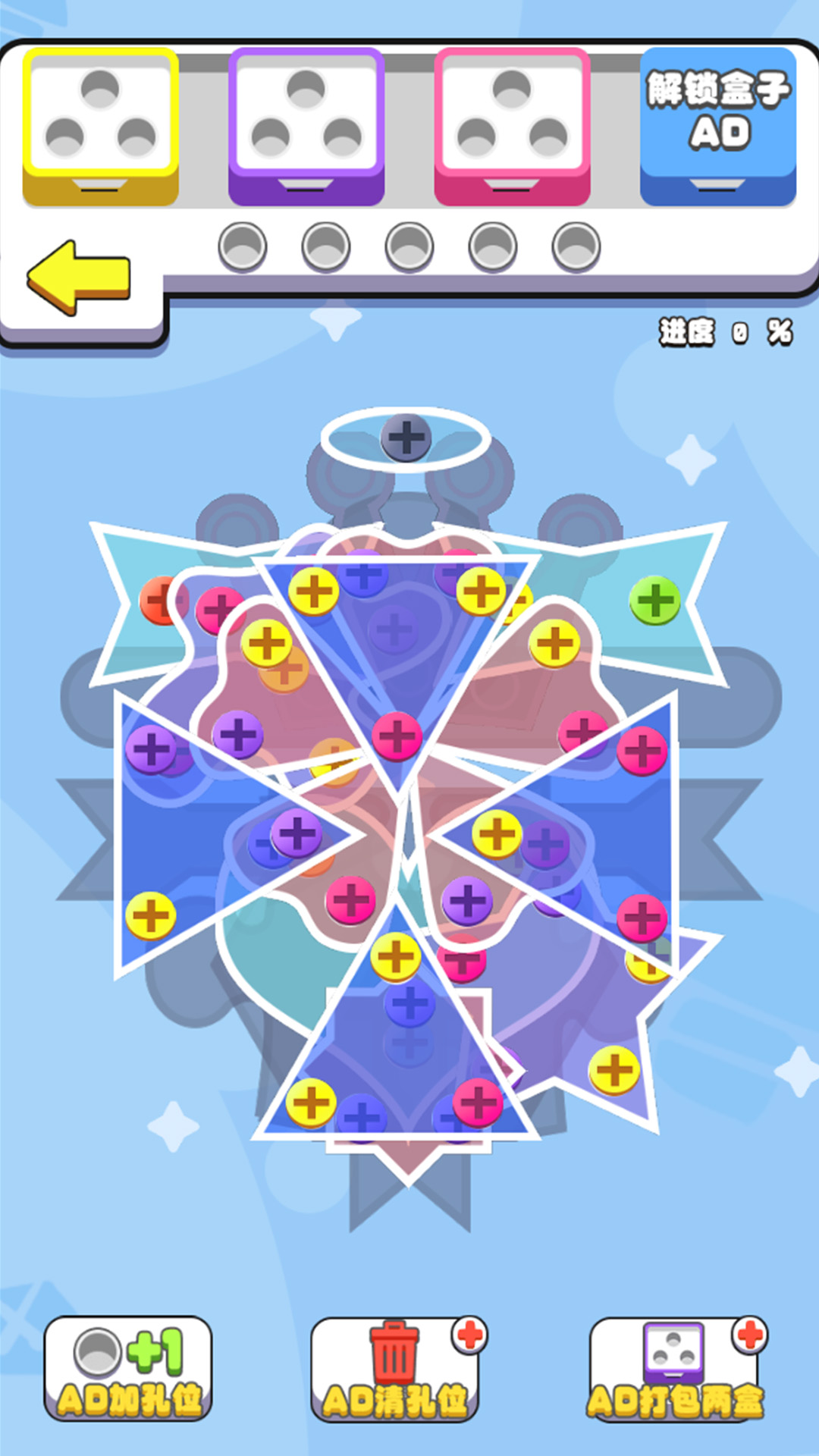Tap yellow screw at left triangle's bottom corner
This screenshot has width=819, height=1456.
pyautogui.click(x=150, y=915)
